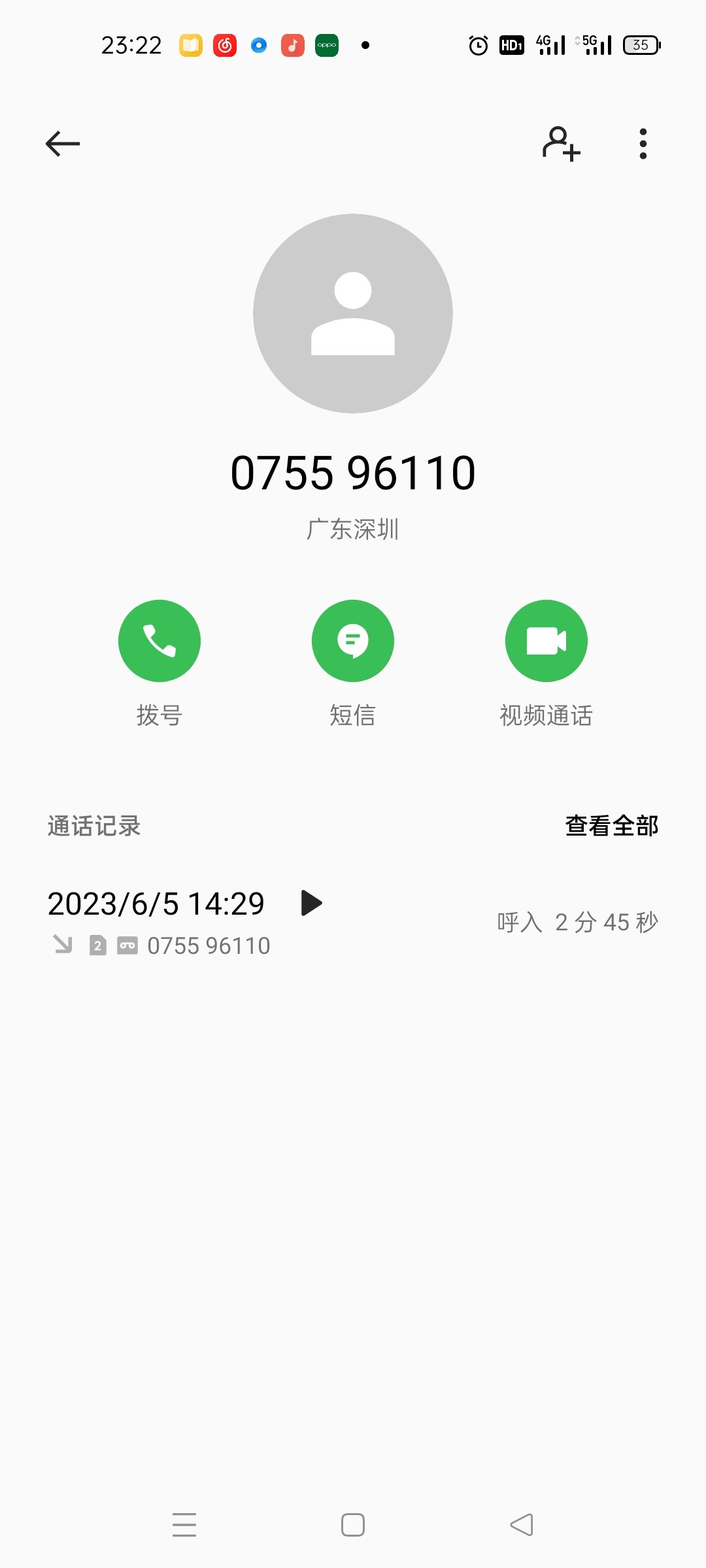Open the three-dot overflow menu
This screenshot has width=706, height=1568.
[x=643, y=144]
